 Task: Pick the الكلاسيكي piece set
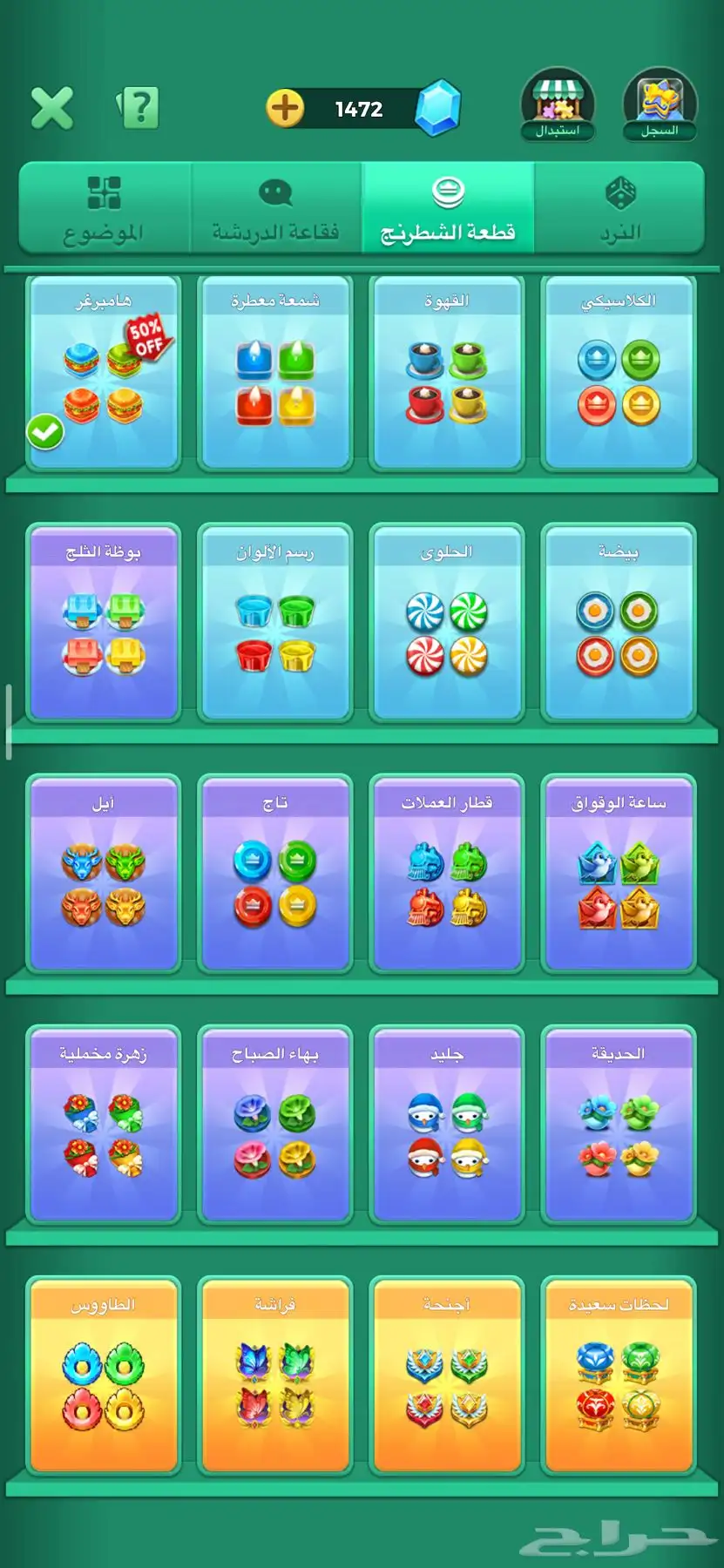click(619, 375)
